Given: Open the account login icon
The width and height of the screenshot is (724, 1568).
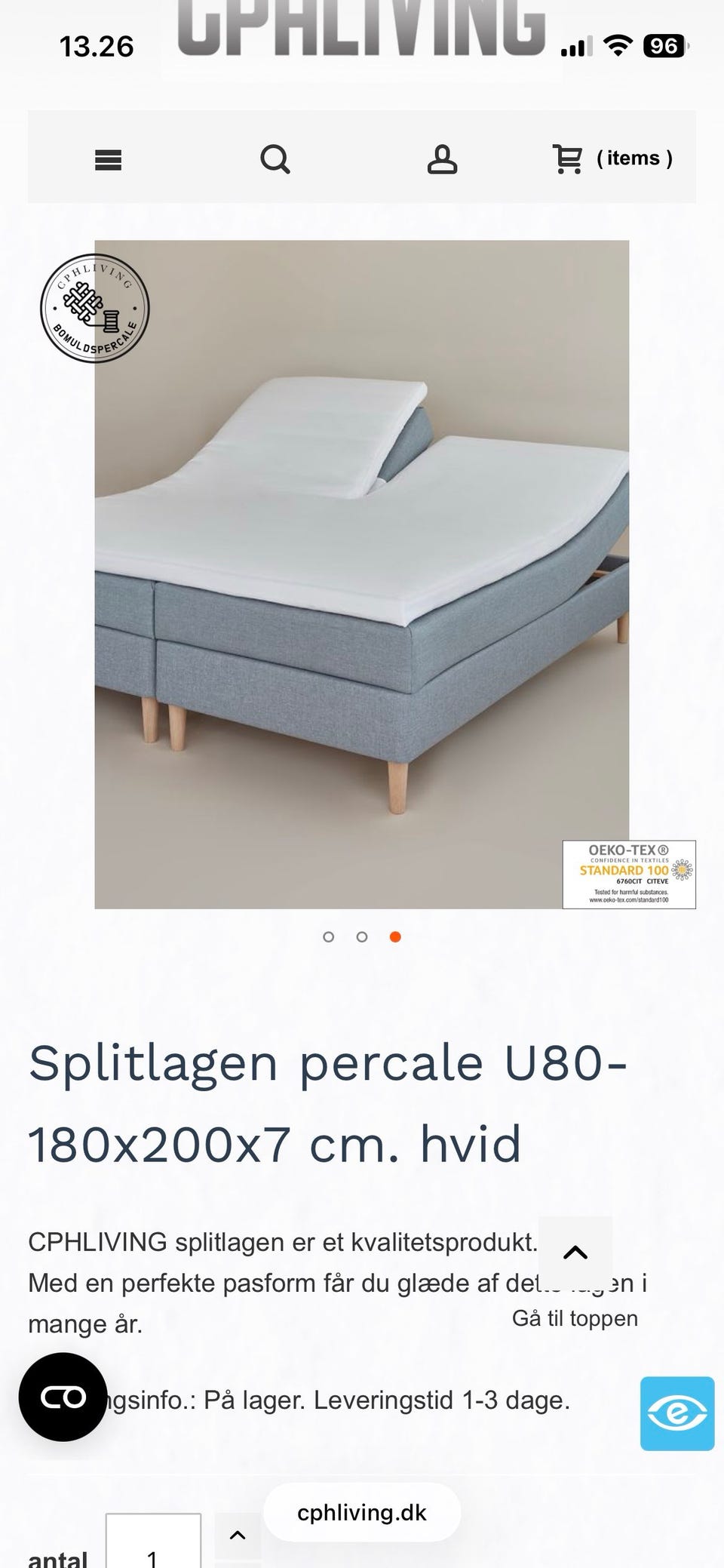Looking at the screenshot, I should coord(443,158).
